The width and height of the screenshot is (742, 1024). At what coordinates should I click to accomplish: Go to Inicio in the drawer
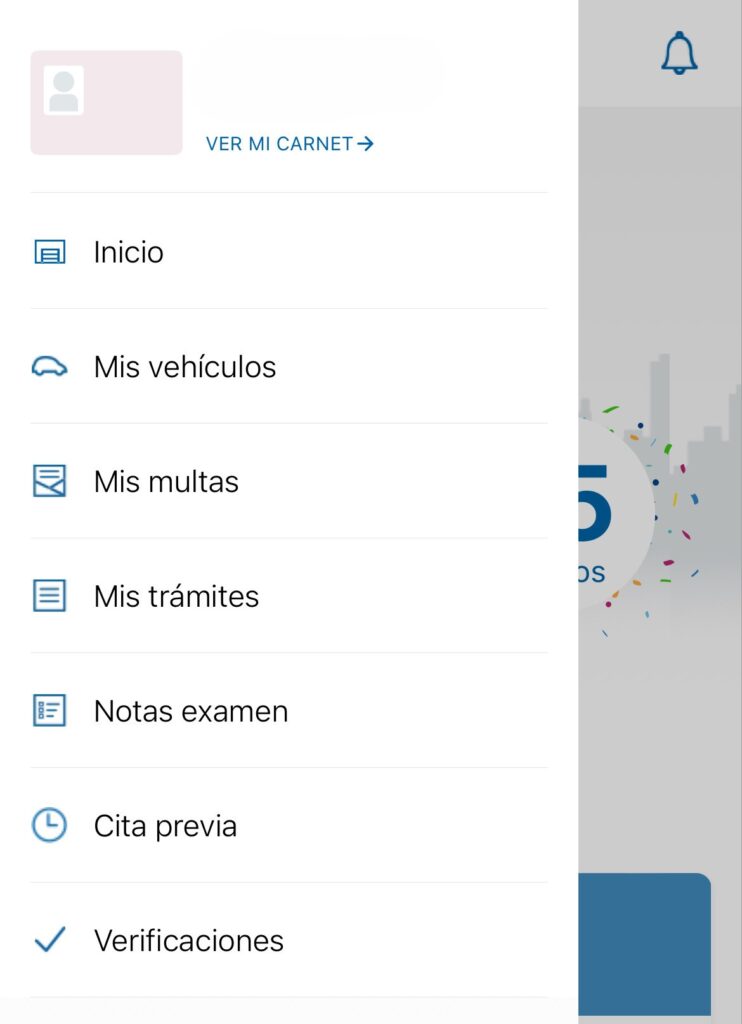[128, 252]
